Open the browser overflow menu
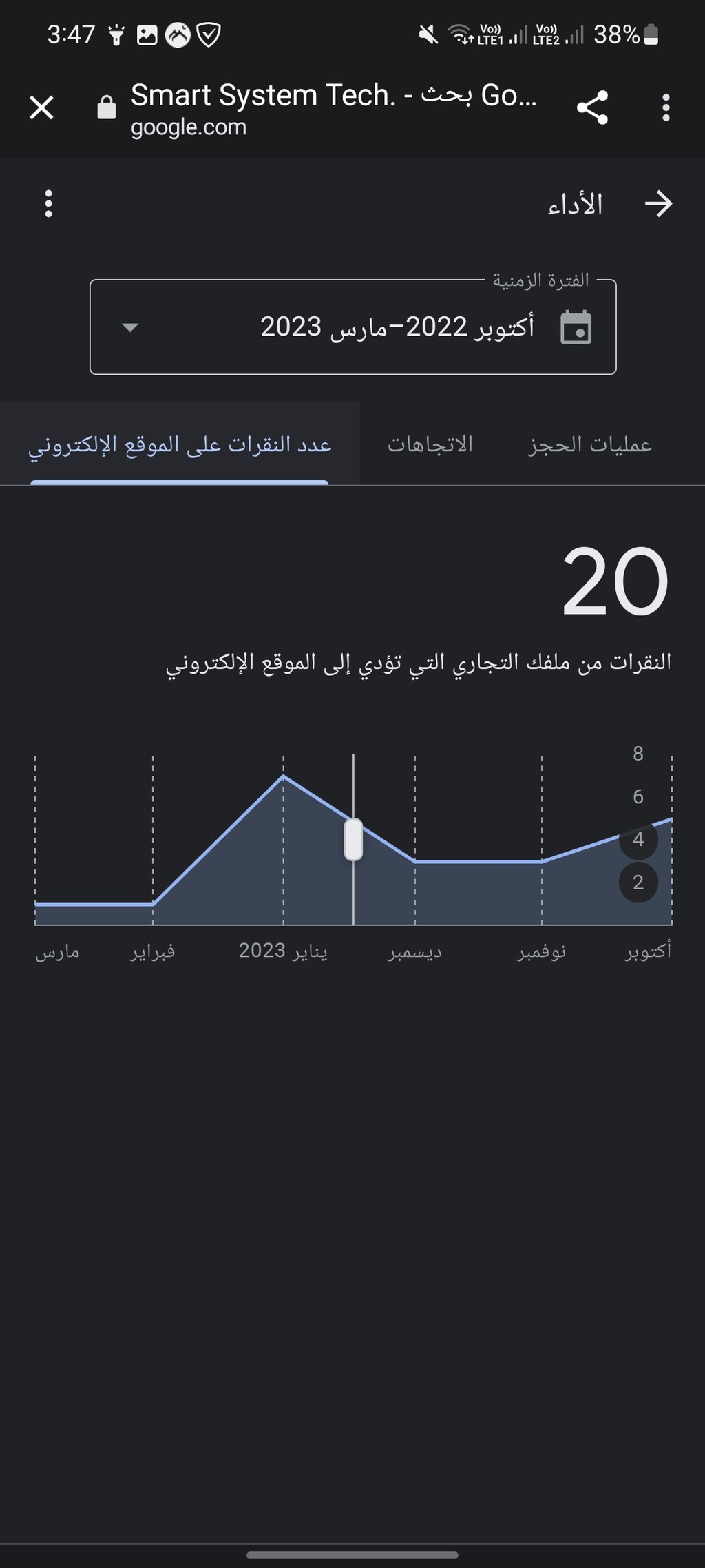Image resolution: width=705 pixels, height=1568 pixels. click(x=666, y=107)
